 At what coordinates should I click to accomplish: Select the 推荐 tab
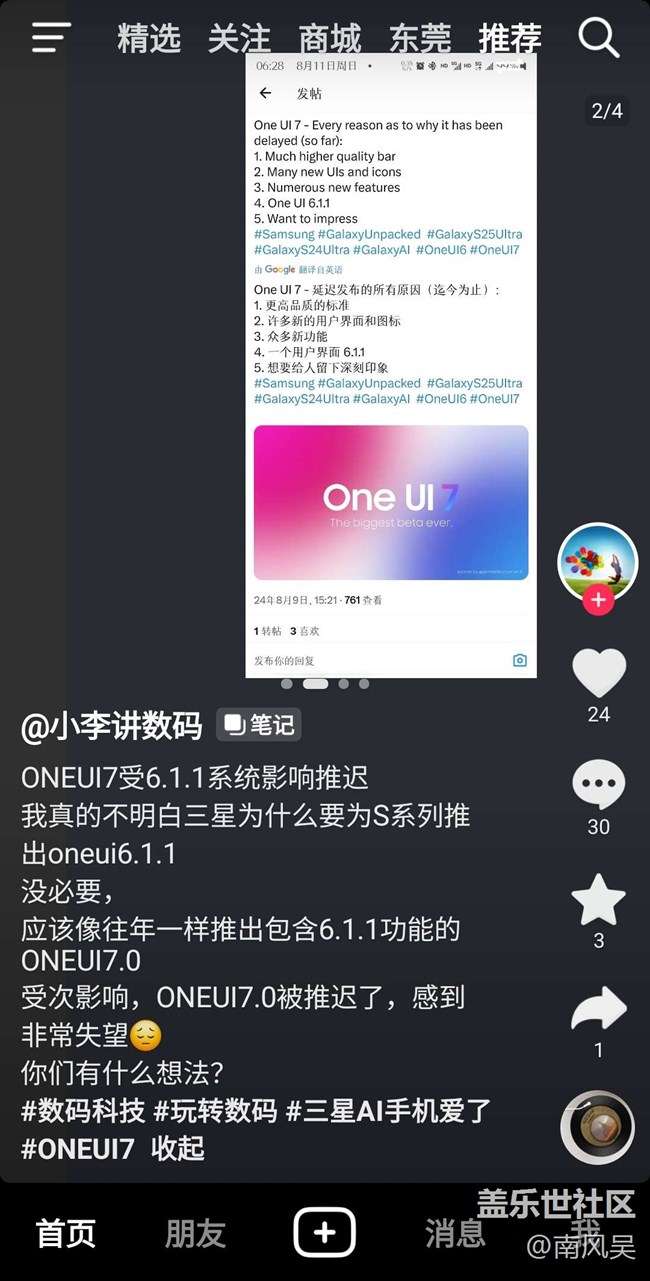510,39
